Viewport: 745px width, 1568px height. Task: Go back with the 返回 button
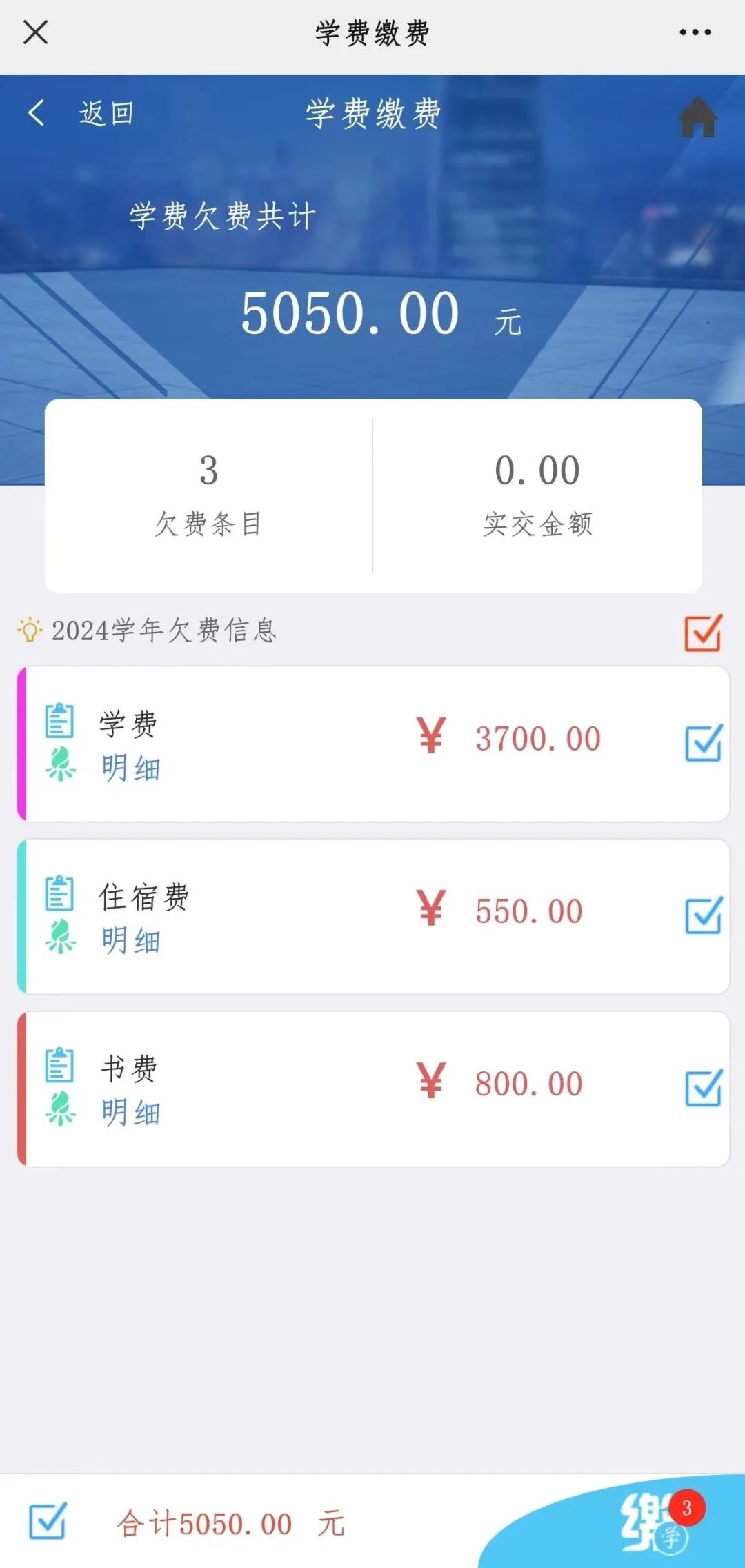pyautogui.click(x=83, y=113)
